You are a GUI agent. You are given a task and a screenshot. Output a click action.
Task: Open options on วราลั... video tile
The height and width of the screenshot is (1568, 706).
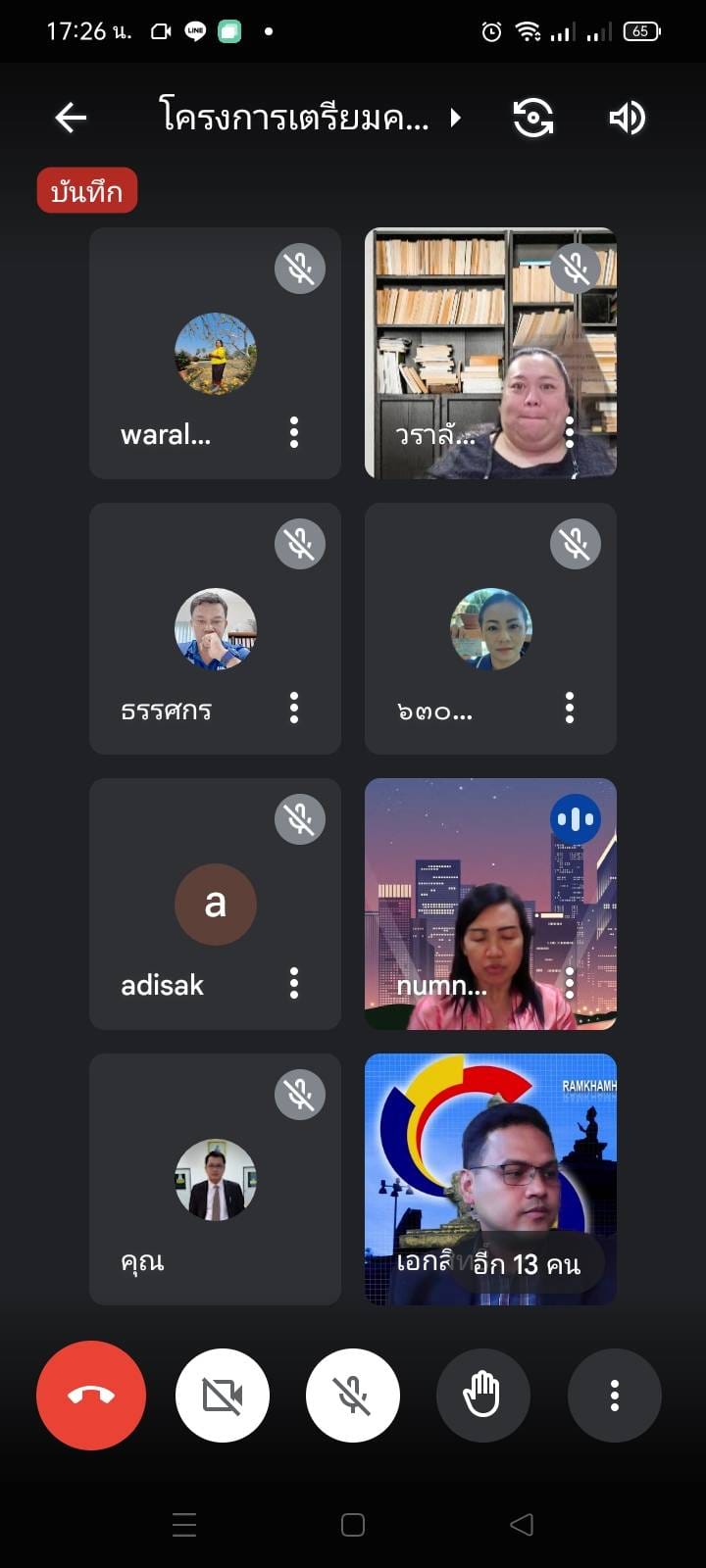pos(570,432)
